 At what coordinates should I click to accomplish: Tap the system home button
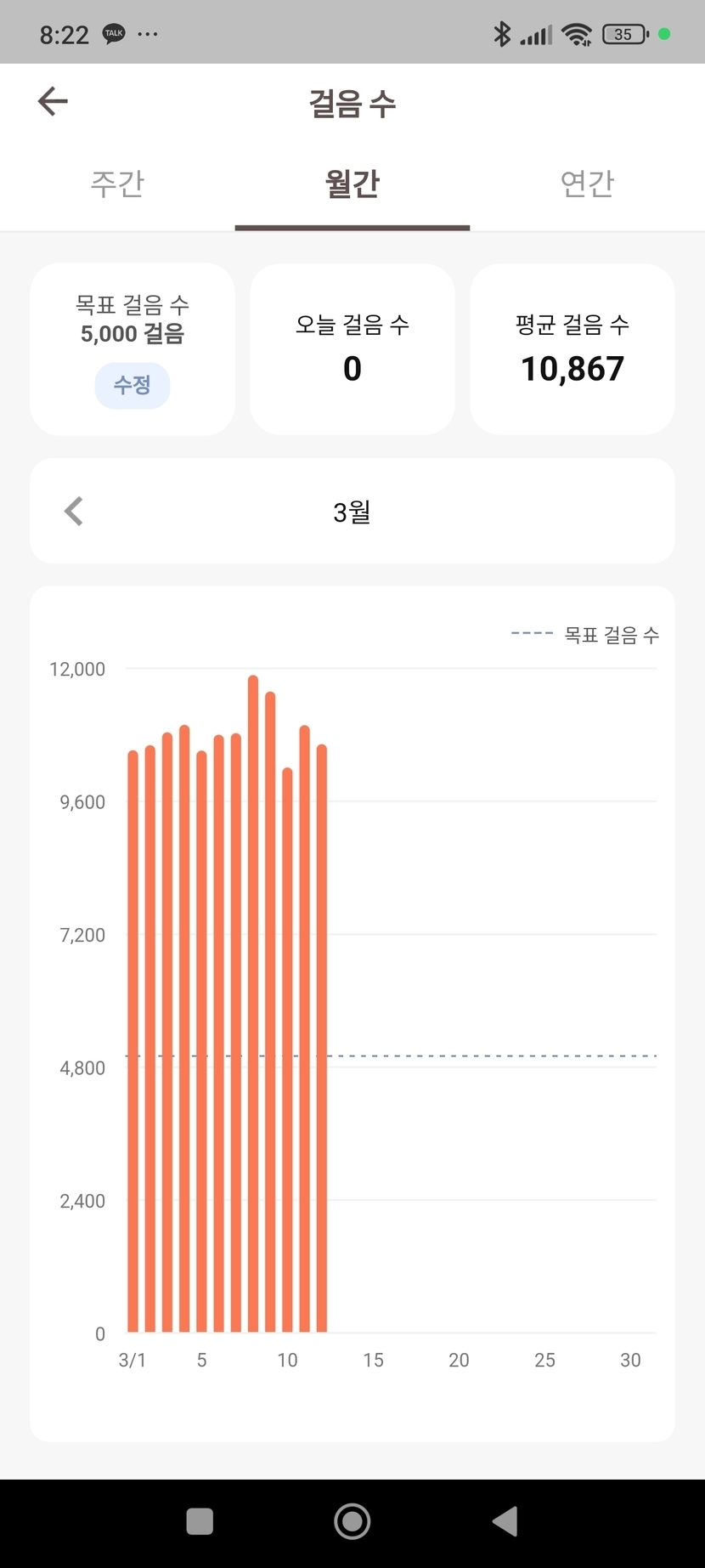tap(352, 1521)
